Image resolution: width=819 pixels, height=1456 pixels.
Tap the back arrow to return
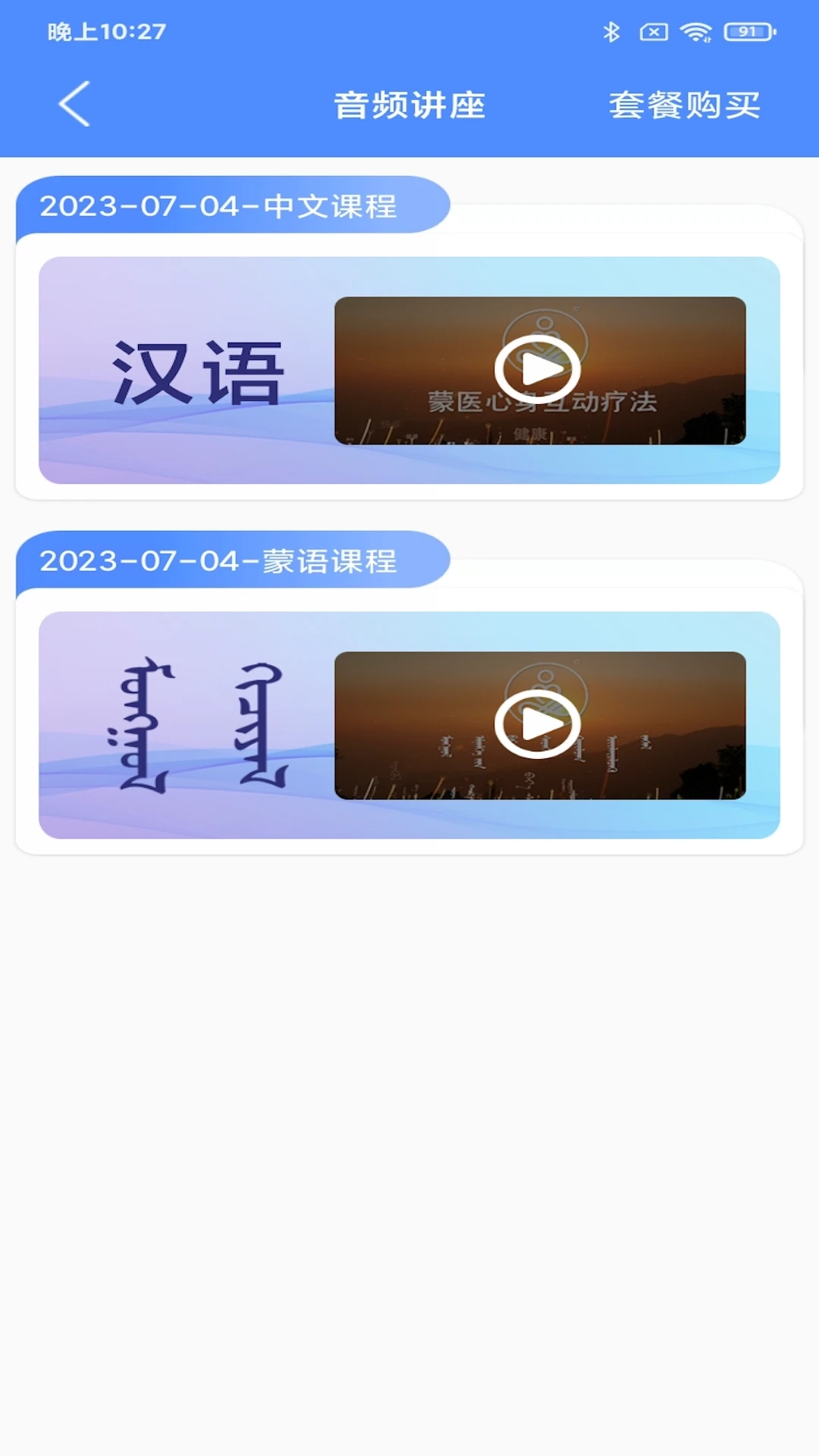pyautogui.click(x=73, y=103)
